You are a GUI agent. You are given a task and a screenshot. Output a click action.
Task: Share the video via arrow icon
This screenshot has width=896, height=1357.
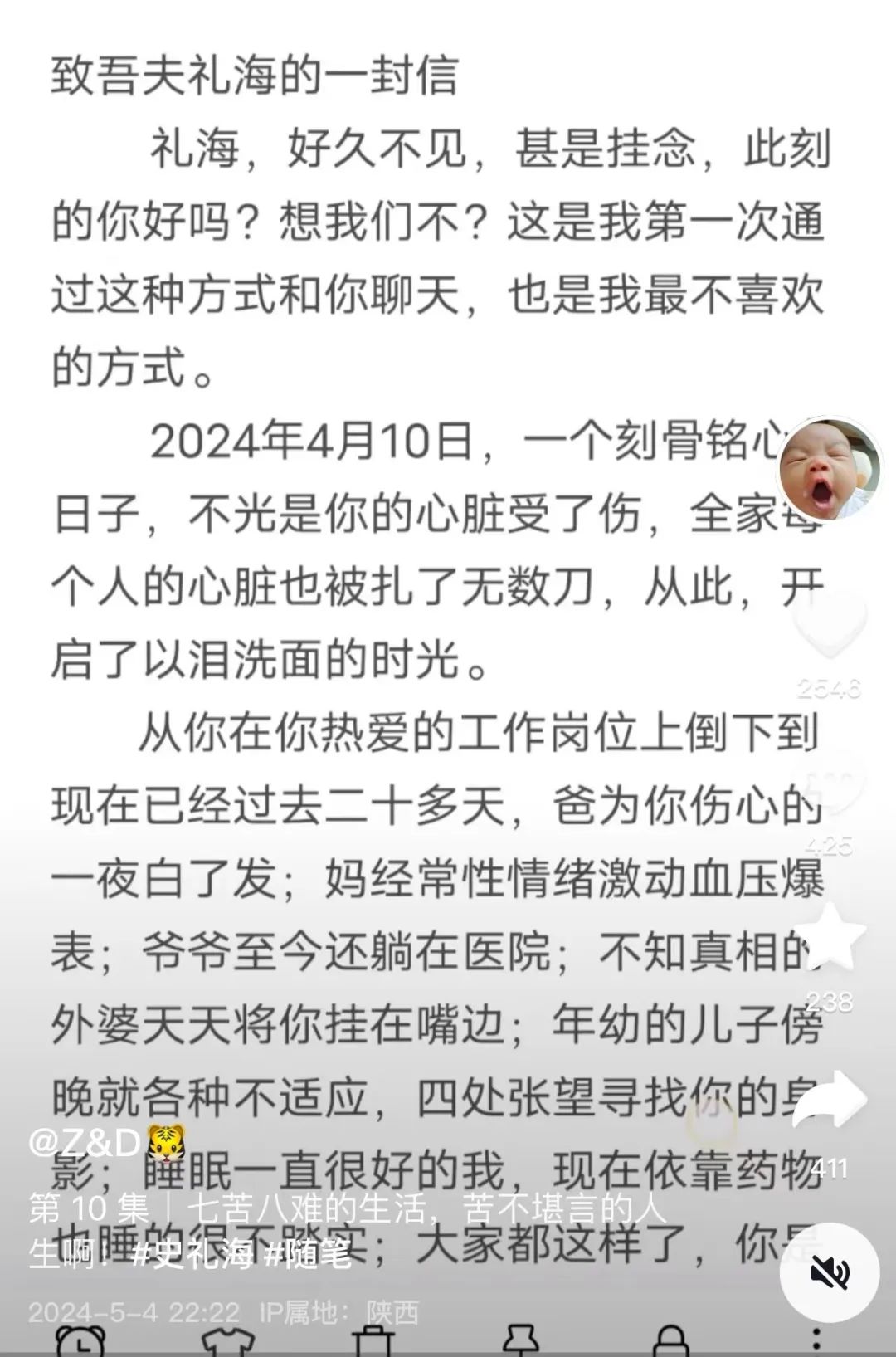tap(829, 1100)
